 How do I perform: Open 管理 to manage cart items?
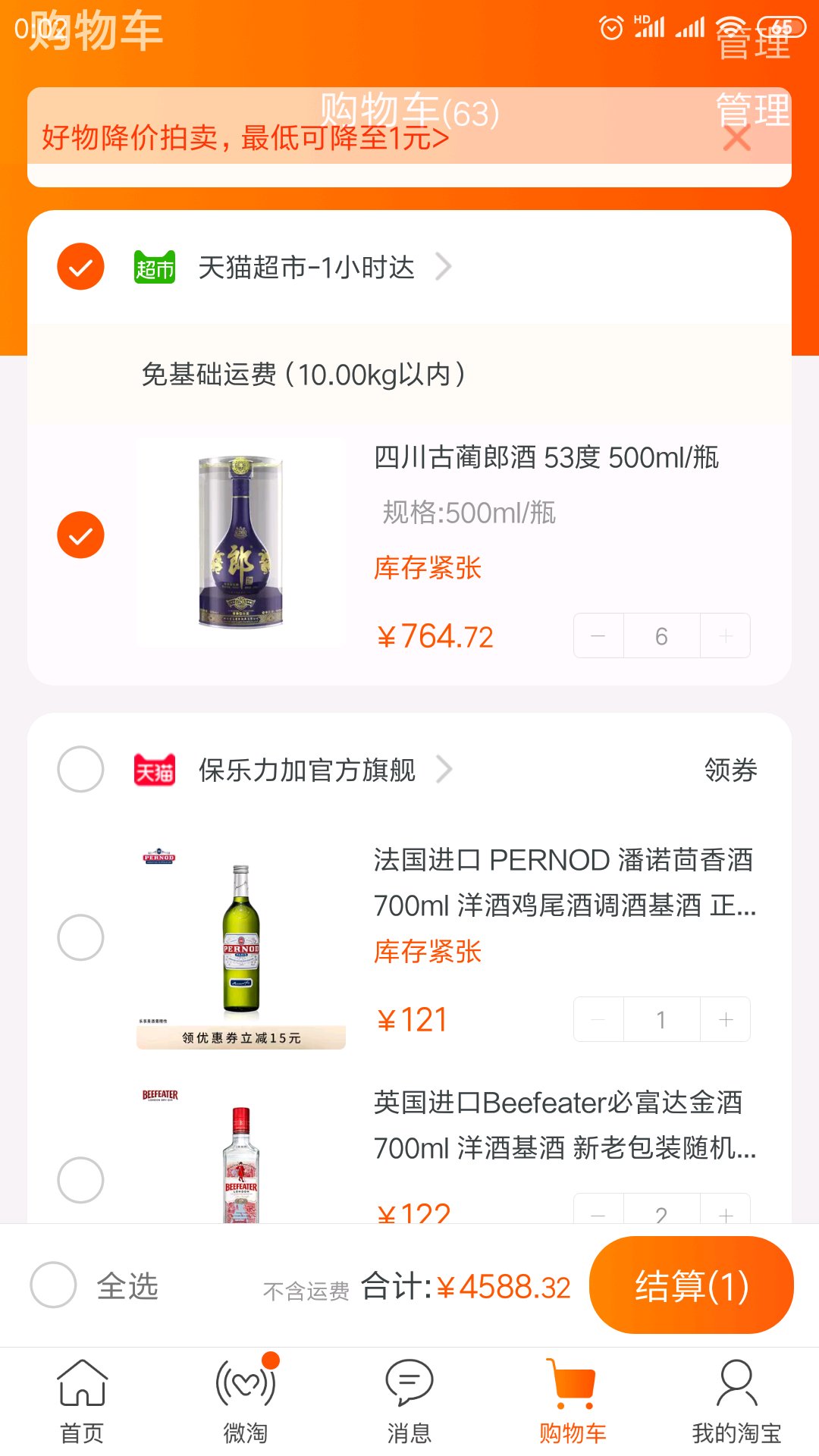tap(752, 110)
